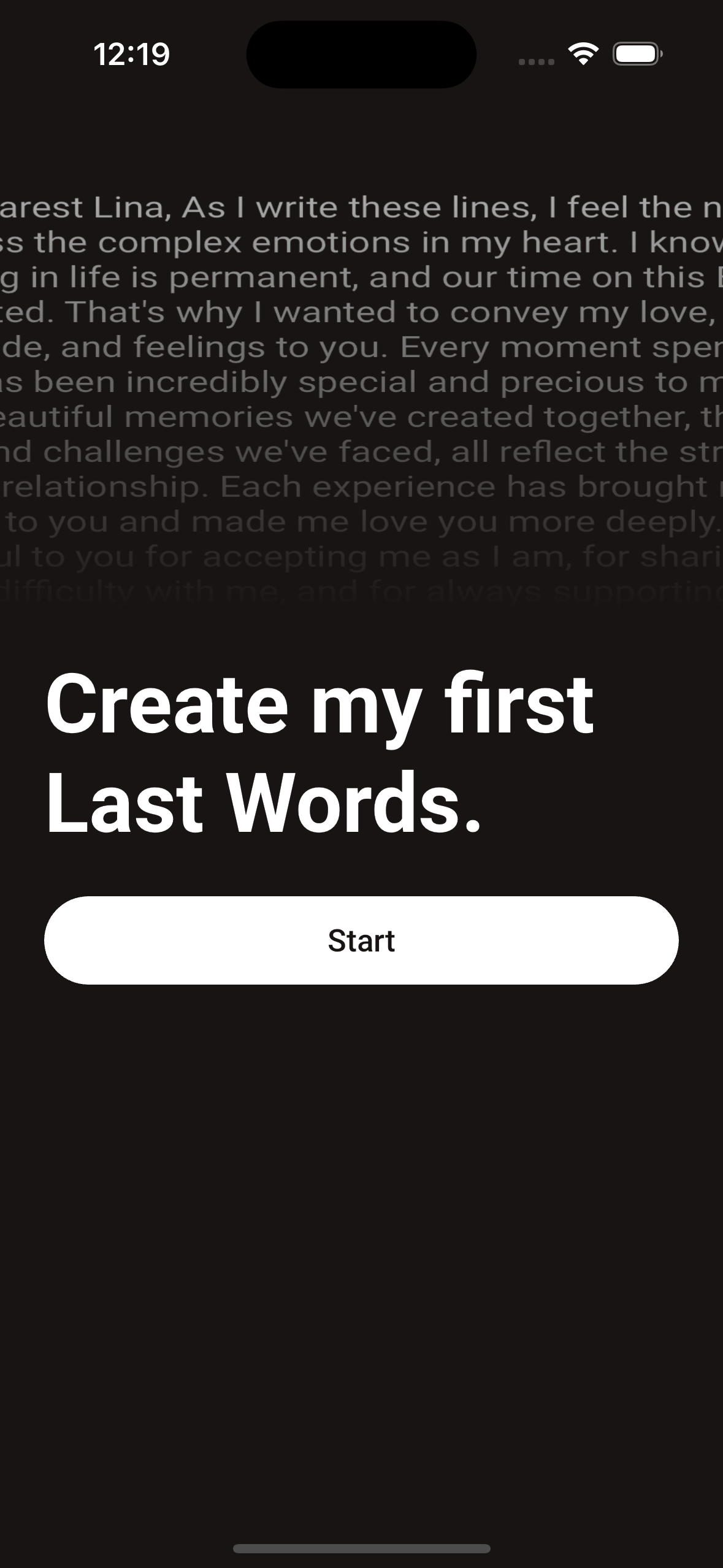Click the Wi-Fi status icon
This screenshot has width=723, height=1568.
(581, 54)
